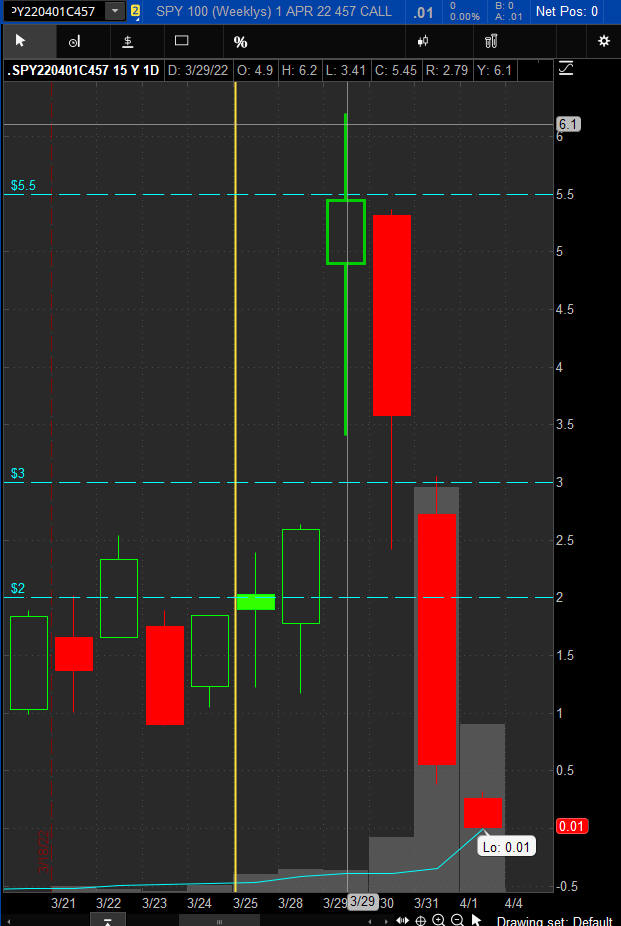Zoom in with the magnifier plus

439,920
